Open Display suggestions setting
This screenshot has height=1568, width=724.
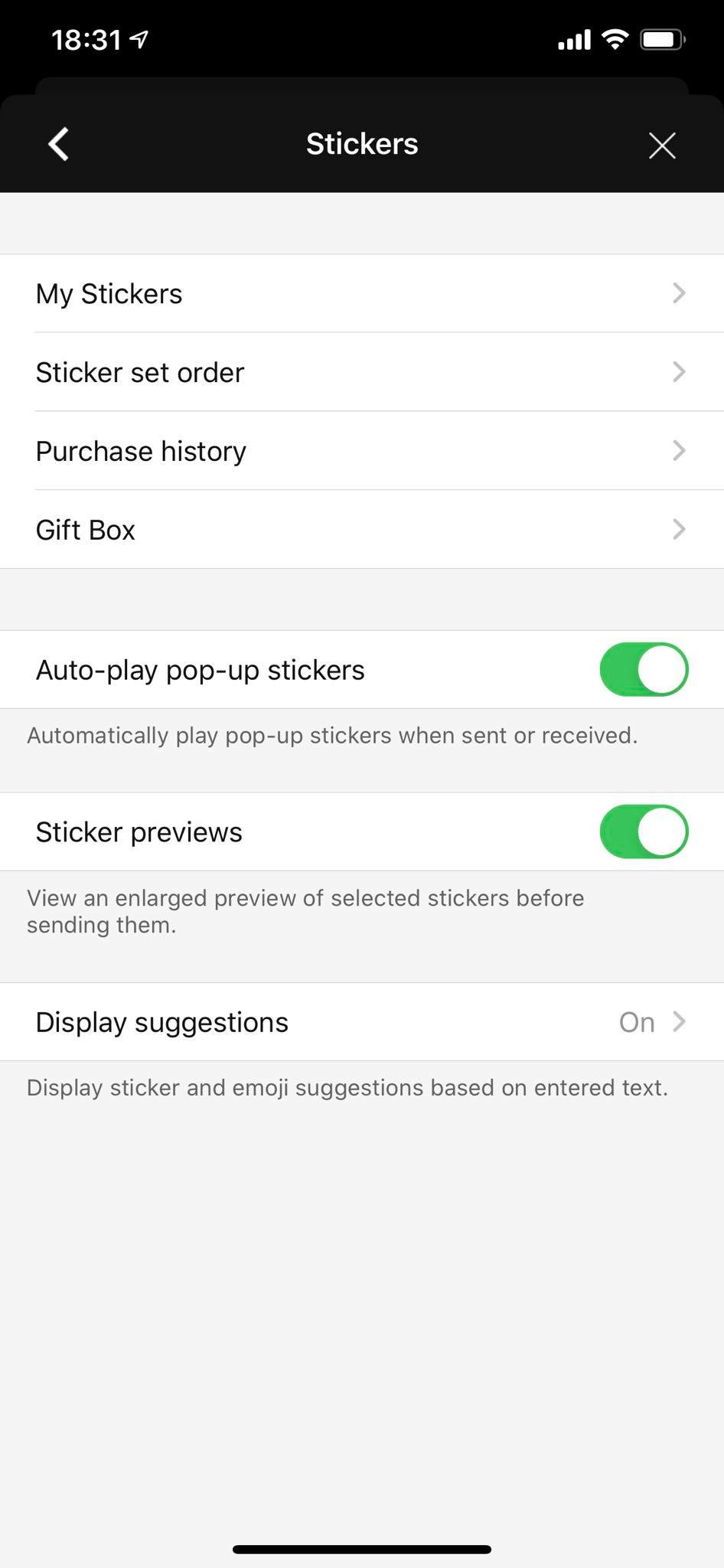(361, 1022)
